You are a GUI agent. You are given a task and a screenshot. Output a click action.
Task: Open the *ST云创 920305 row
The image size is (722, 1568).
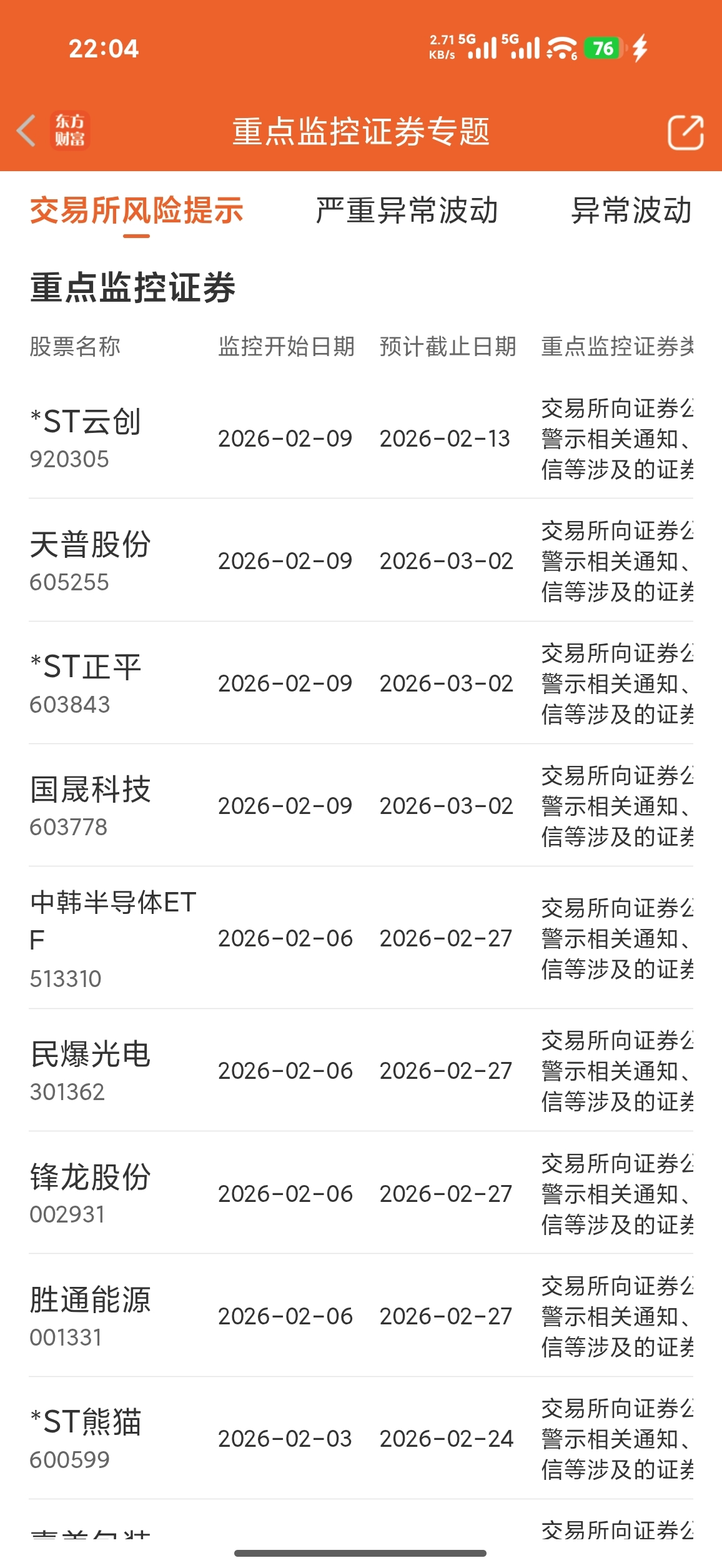pos(361,438)
